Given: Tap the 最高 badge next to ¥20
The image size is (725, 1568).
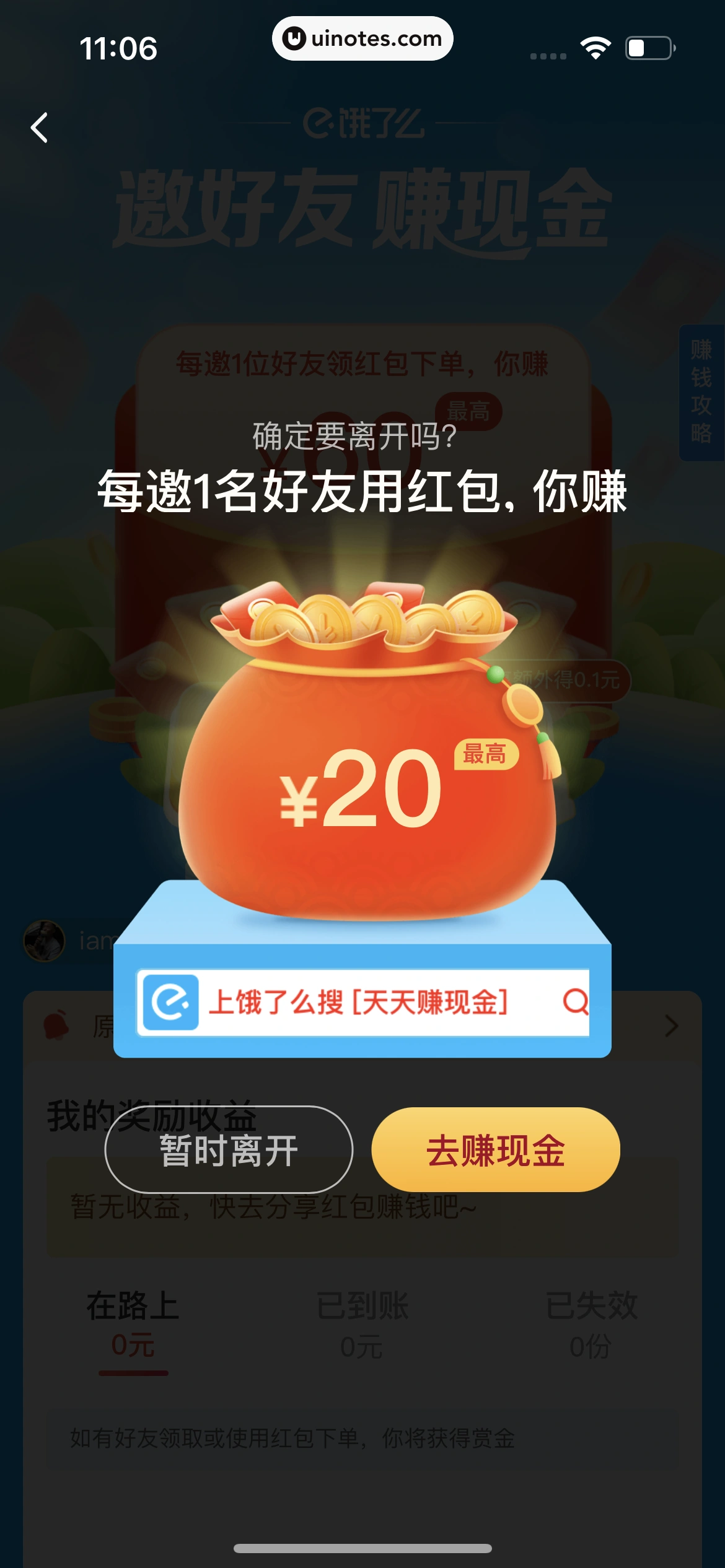Looking at the screenshot, I should pyautogui.click(x=488, y=755).
